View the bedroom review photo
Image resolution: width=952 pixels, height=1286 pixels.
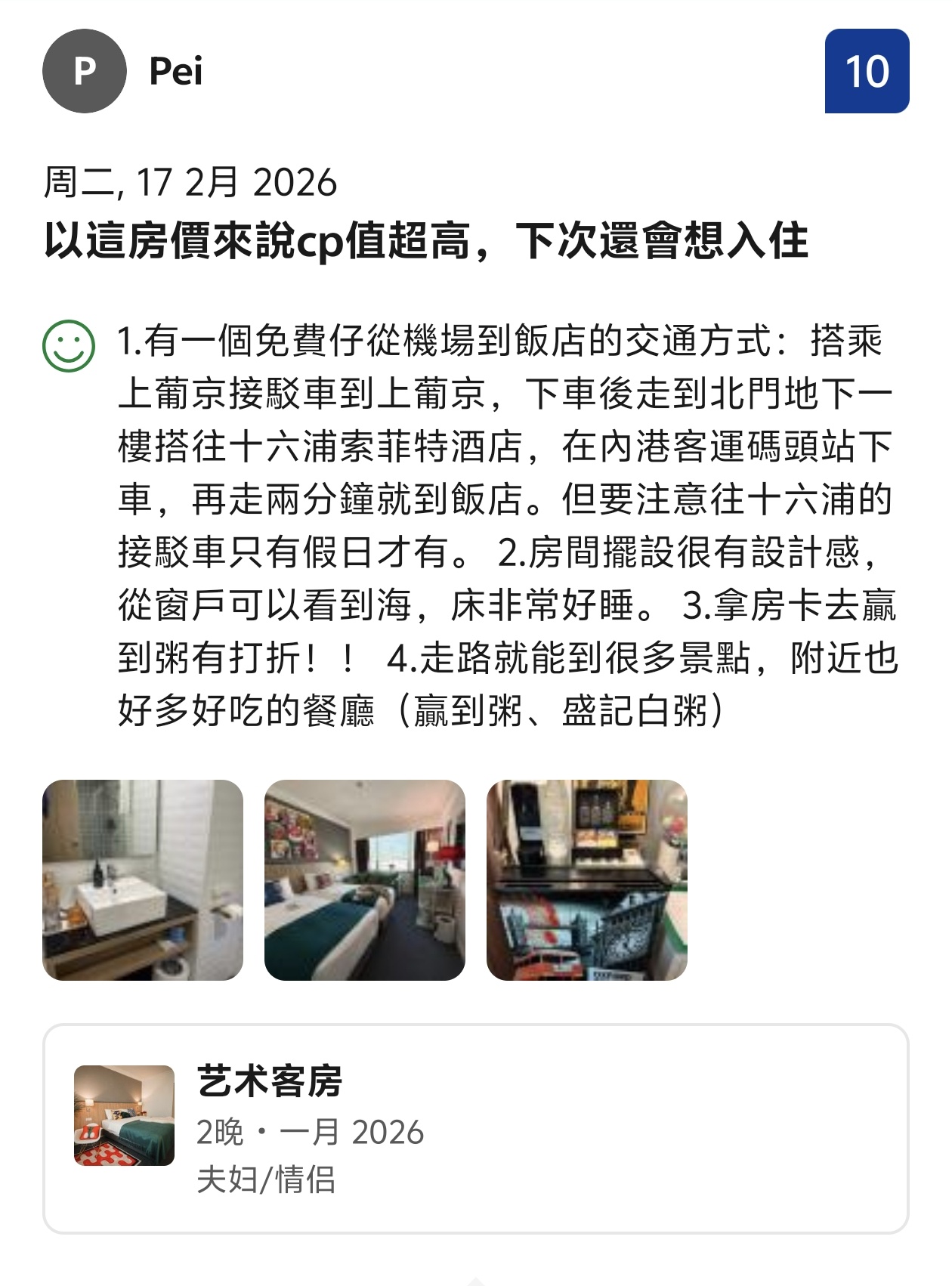click(365, 880)
